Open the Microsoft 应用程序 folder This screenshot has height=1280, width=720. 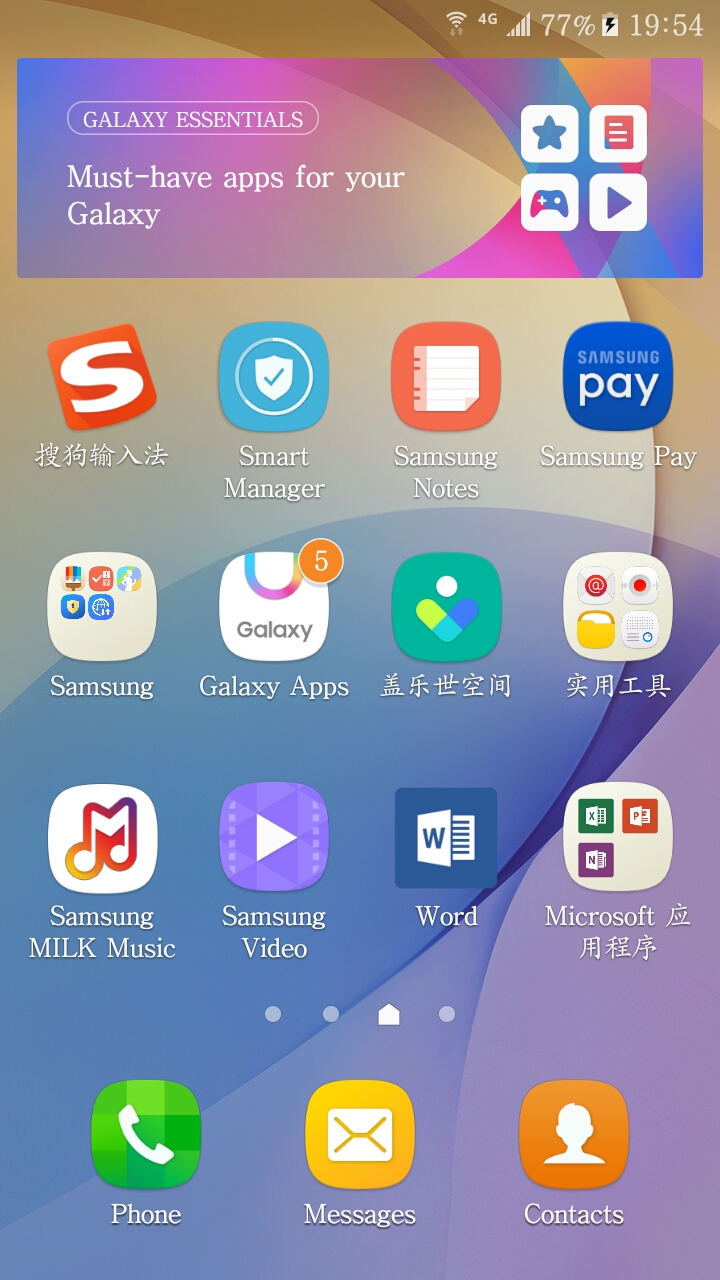618,838
